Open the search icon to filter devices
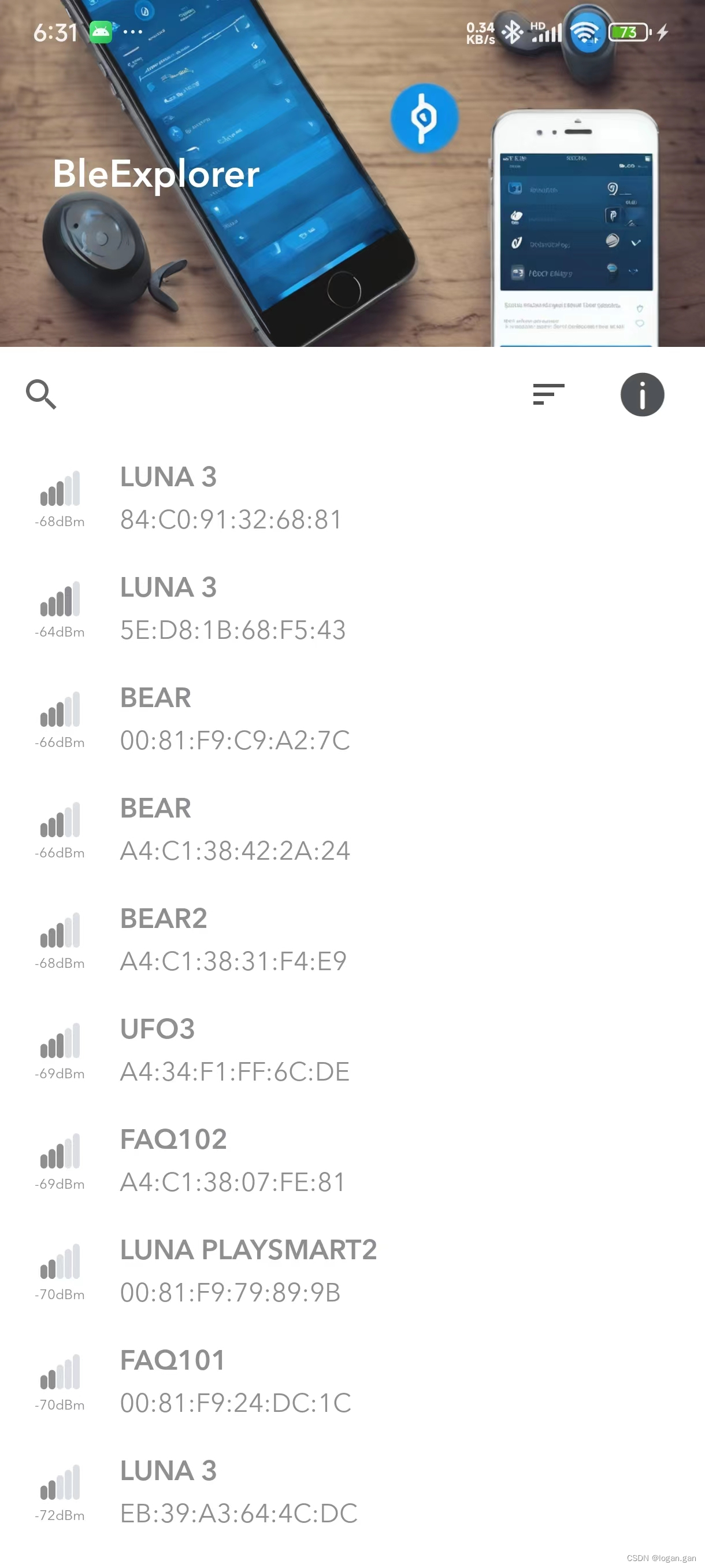Viewport: 705px width, 1568px height. [x=42, y=394]
